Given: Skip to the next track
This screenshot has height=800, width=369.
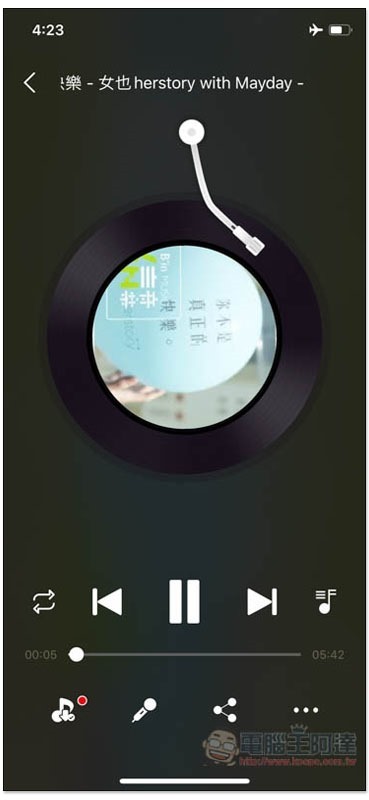Looking at the screenshot, I should pos(262,602).
